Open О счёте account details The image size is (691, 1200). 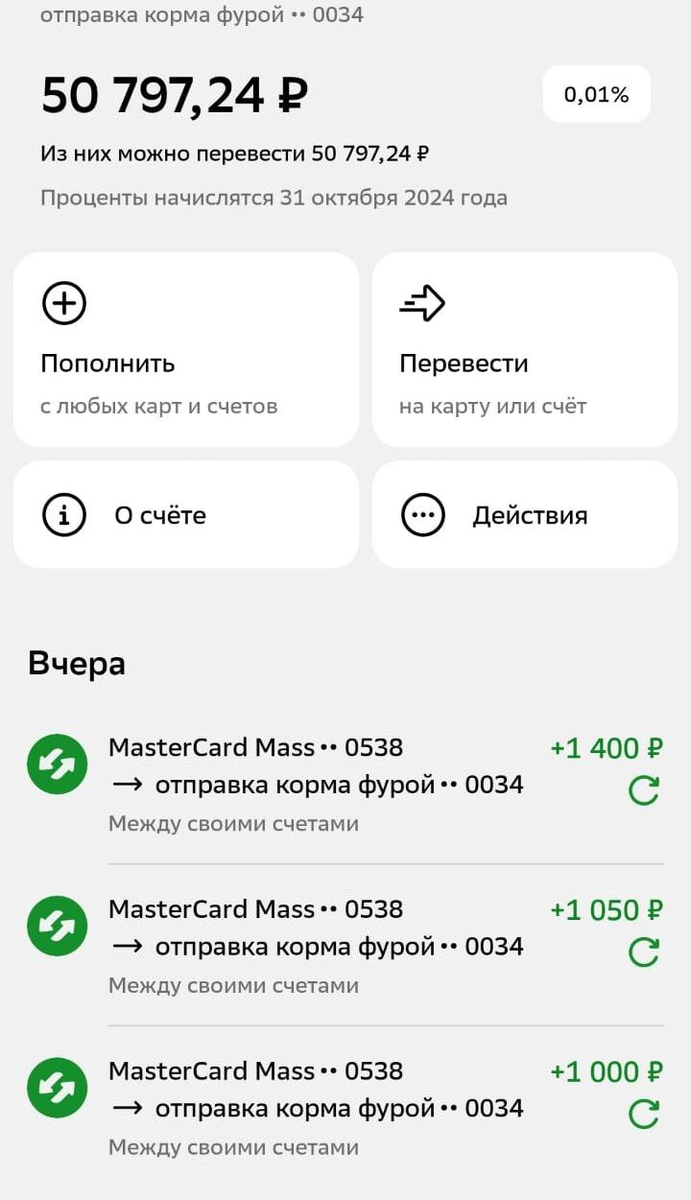coord(186,515)
